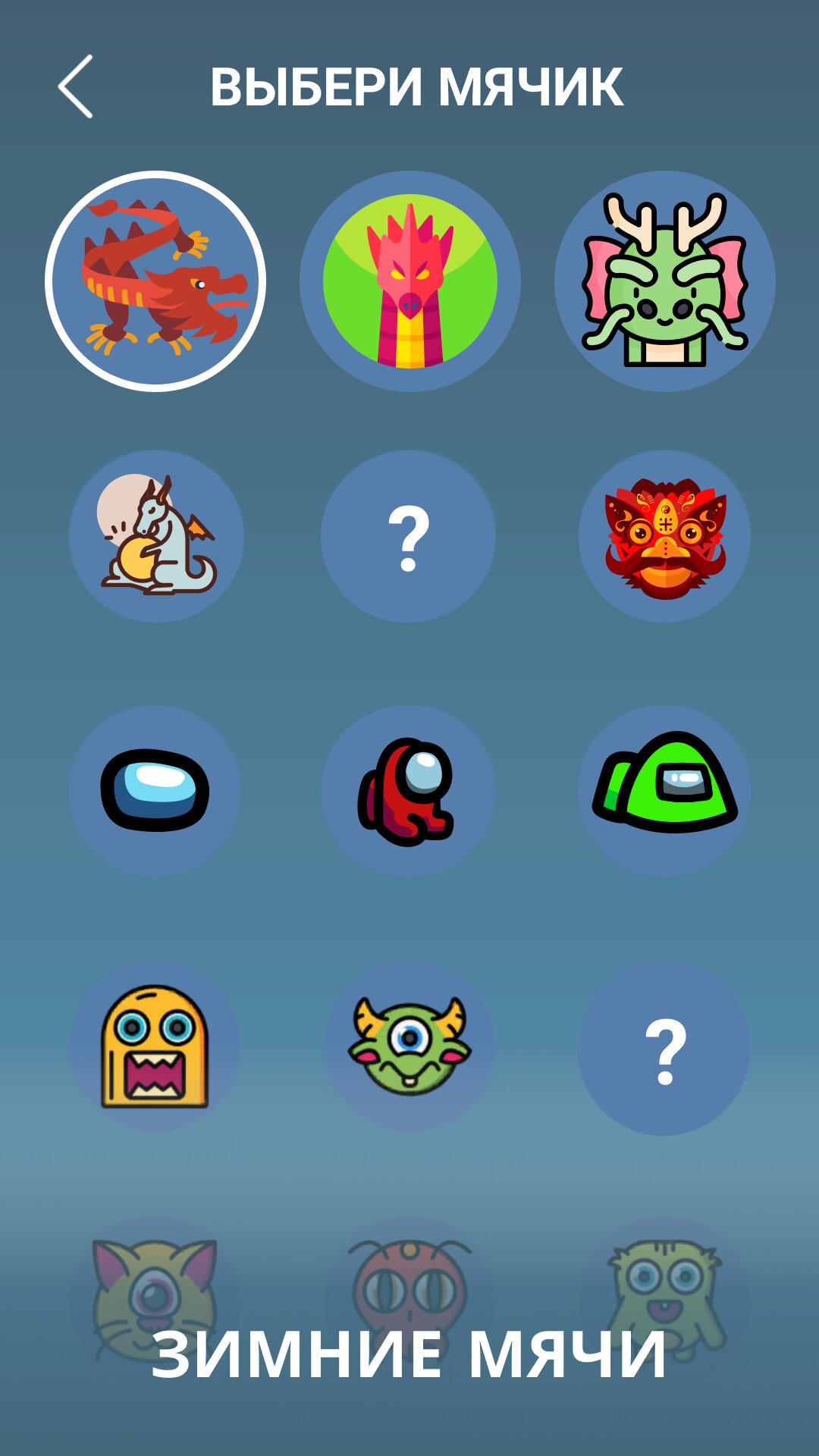Pick the red crewmate ball
819x1456 pixels.
tap(409, 791)
